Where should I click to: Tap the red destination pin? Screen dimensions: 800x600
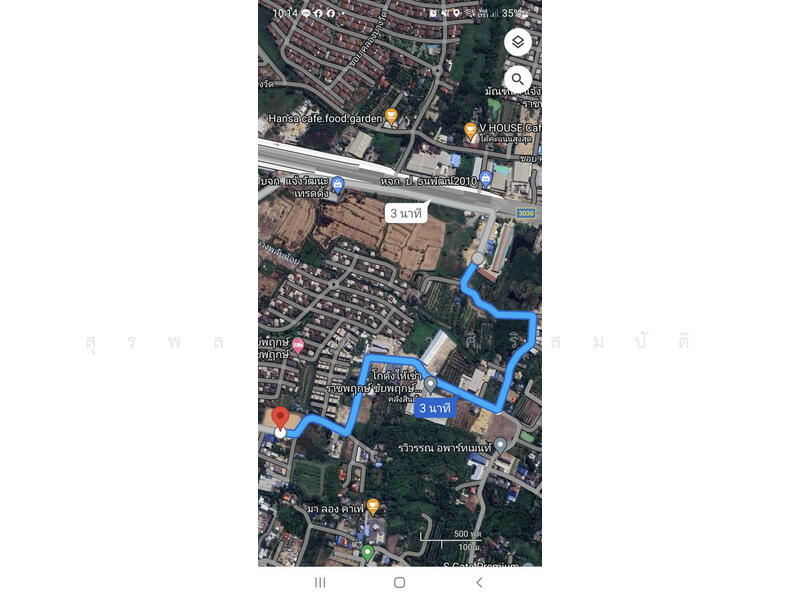[x=280, y=419]
